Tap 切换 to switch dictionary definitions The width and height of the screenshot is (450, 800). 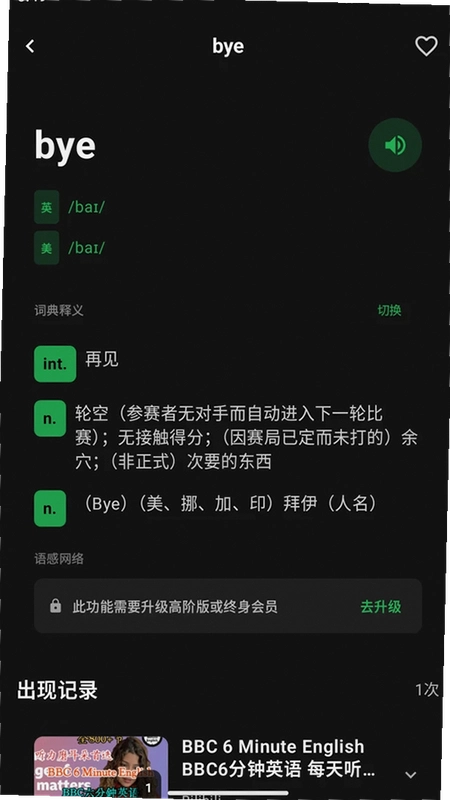(389, 310)
